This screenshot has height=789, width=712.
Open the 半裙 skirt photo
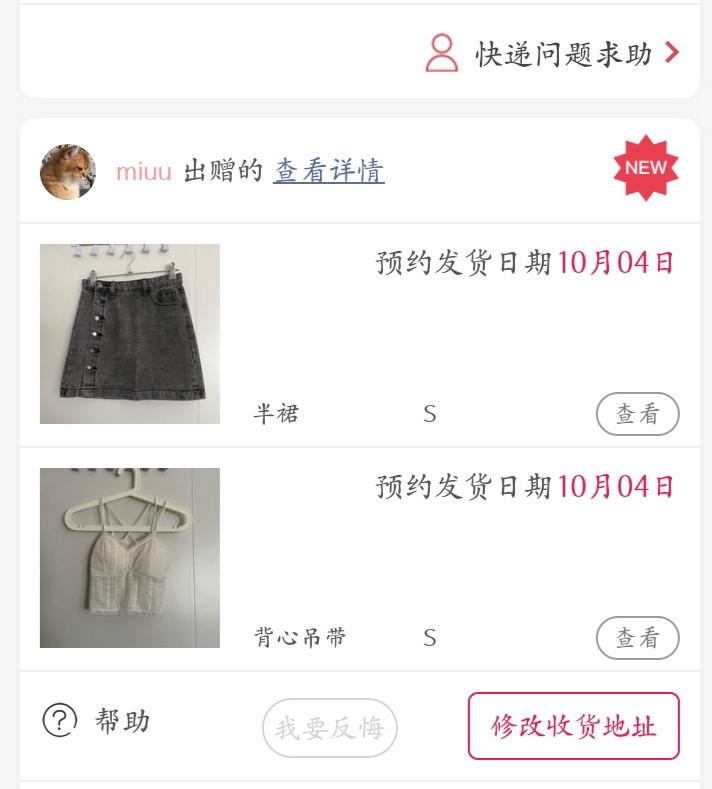(x=130, y=334)
